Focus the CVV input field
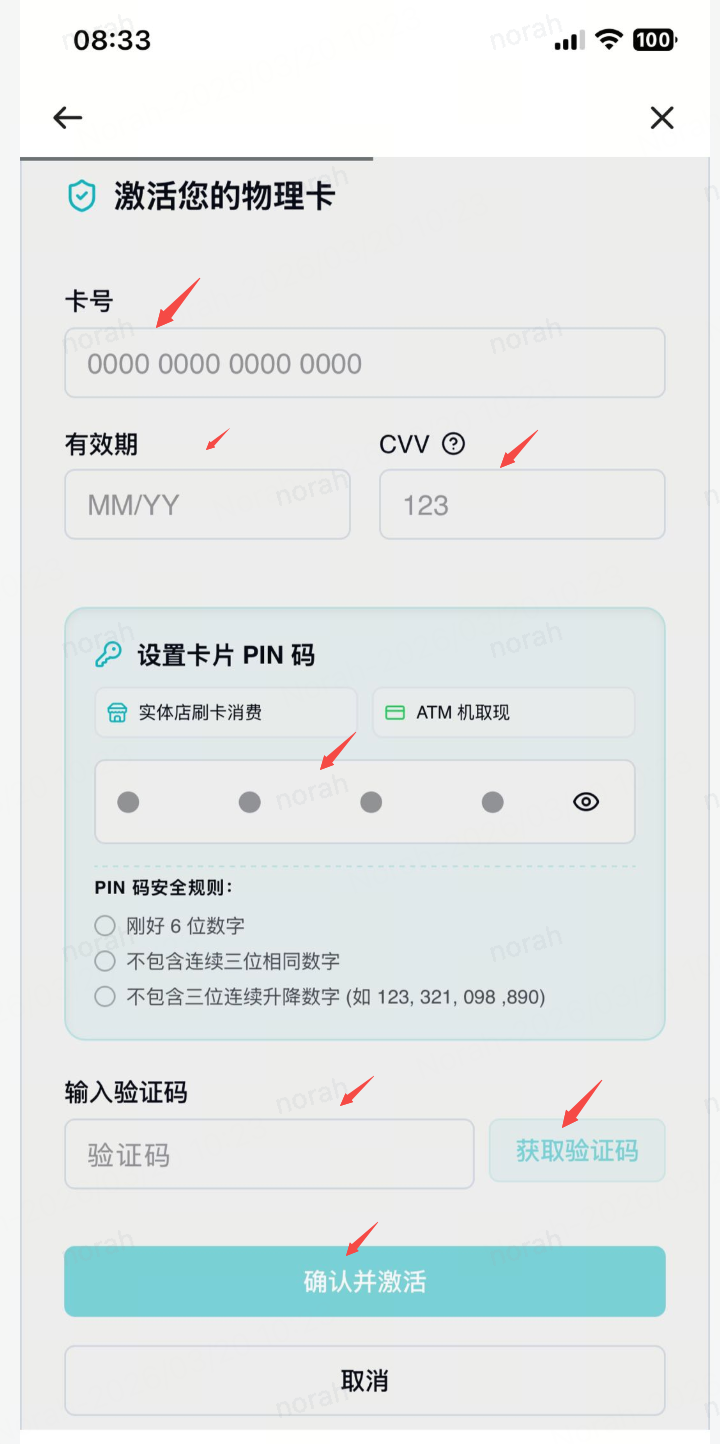Screen dimensions: 720x1444 click(521, 505)
